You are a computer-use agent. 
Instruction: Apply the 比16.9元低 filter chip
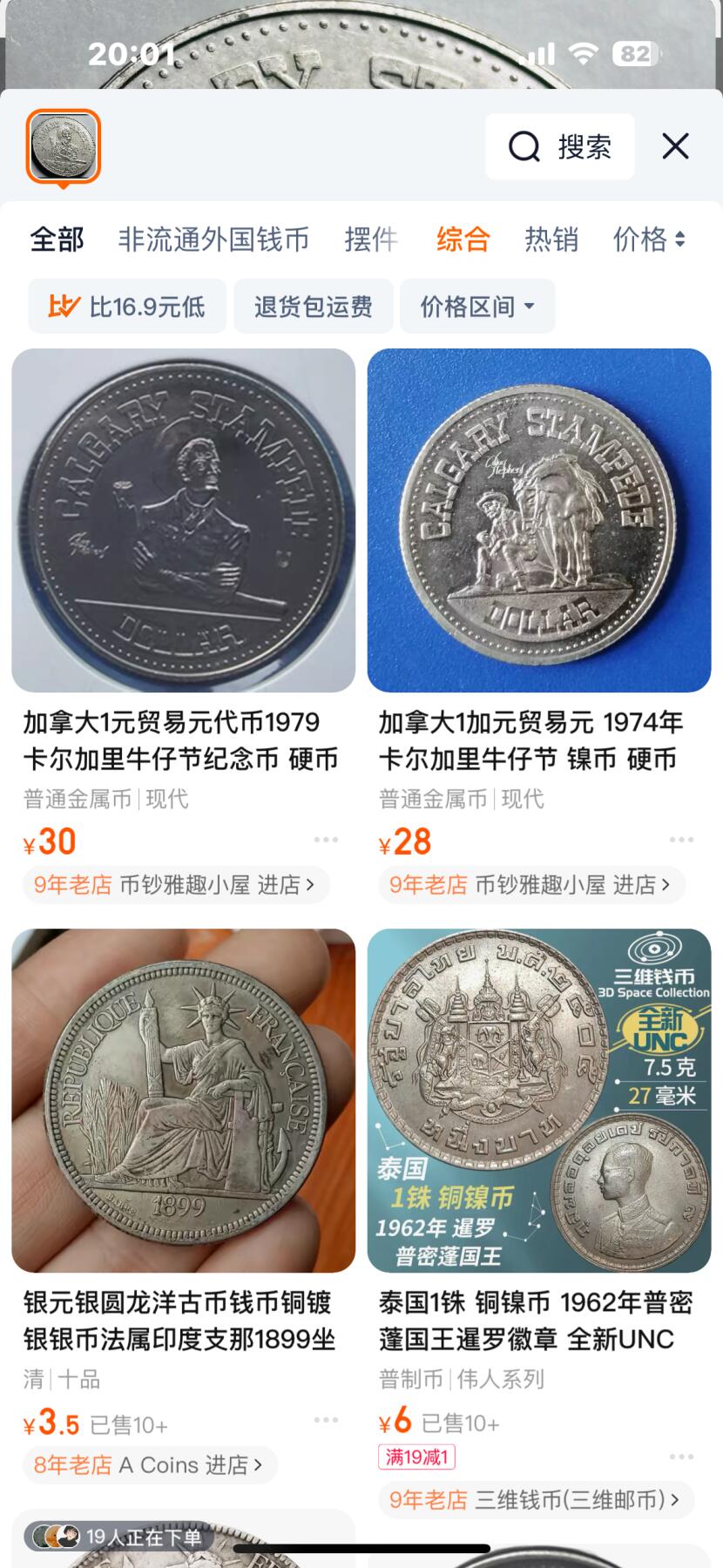tap(127, 307)
